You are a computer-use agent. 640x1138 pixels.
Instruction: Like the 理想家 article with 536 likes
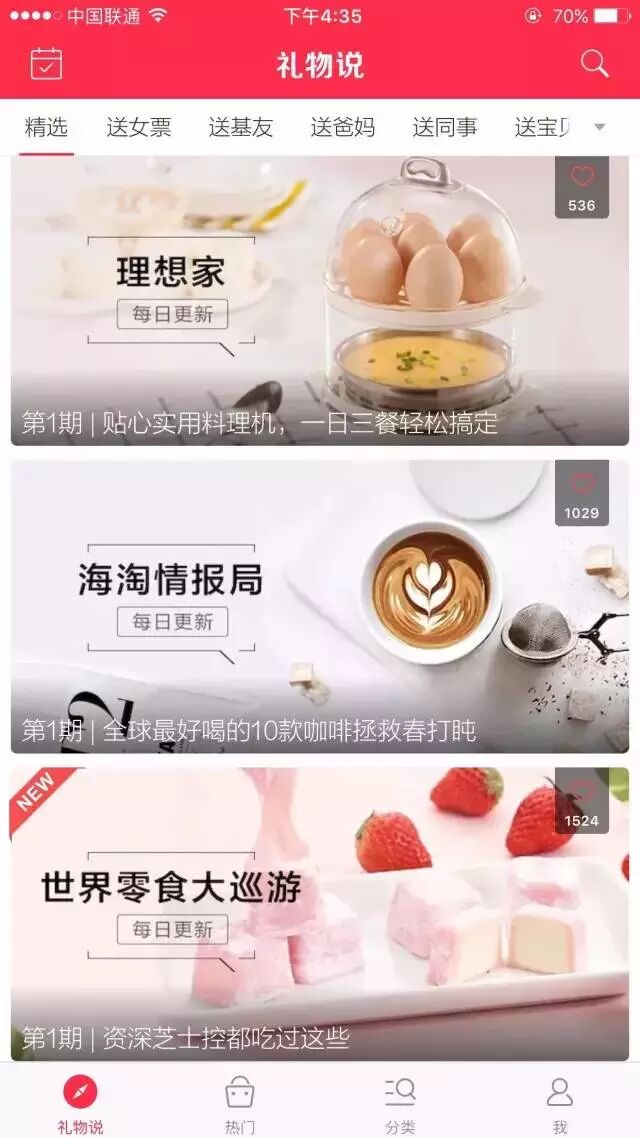click(x=581, y=187)
